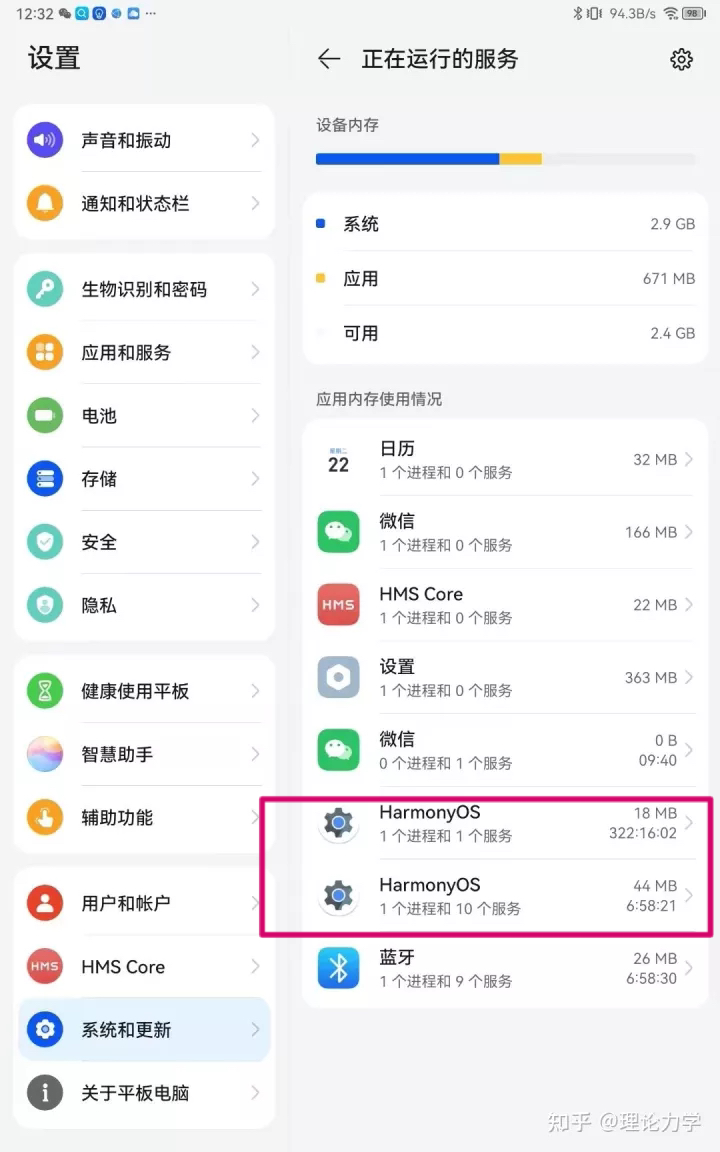The height and width of the screenshot is (1152, 720).
Task: Open 应用和服务
Action: tap(144, 352)
